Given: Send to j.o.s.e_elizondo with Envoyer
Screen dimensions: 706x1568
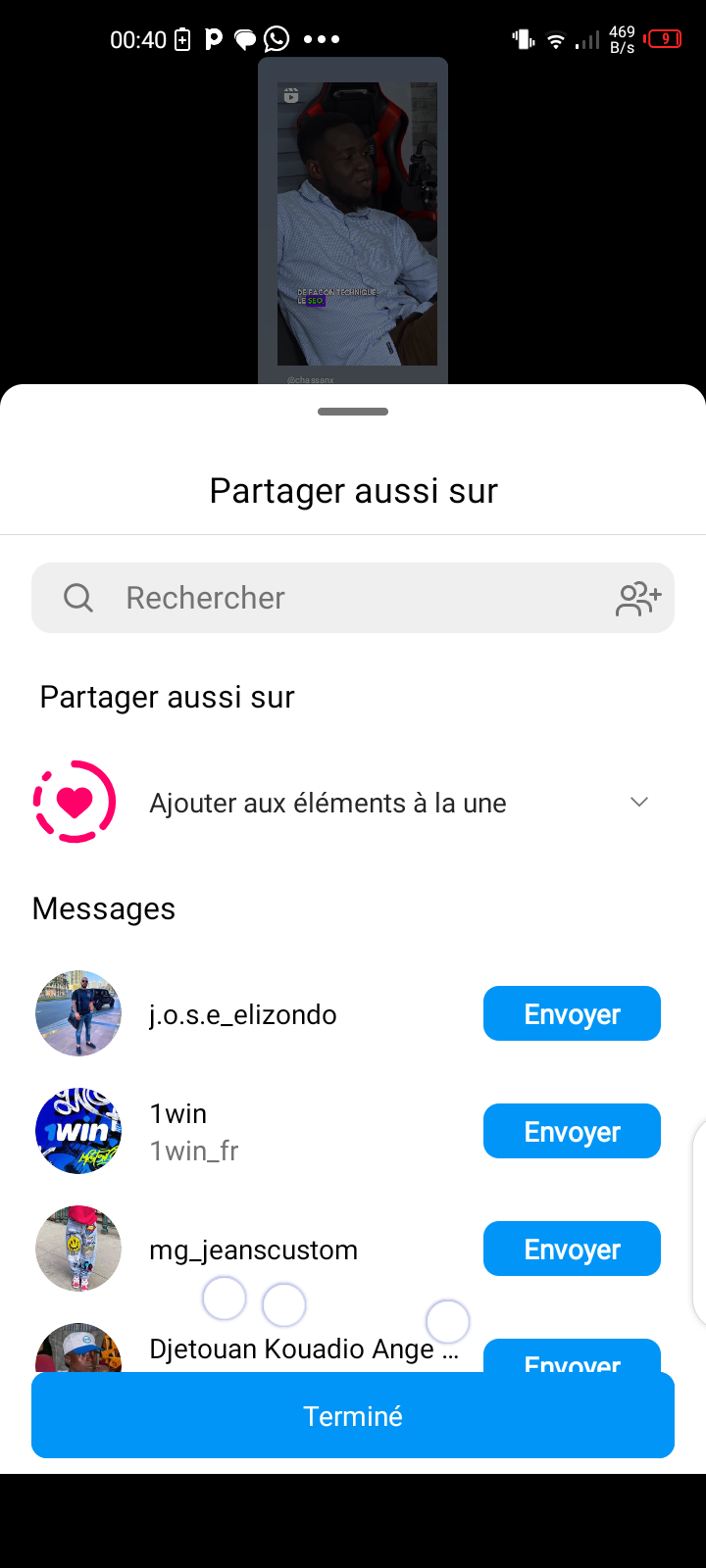Looking at the screenshot, I should pos(572,1013).
